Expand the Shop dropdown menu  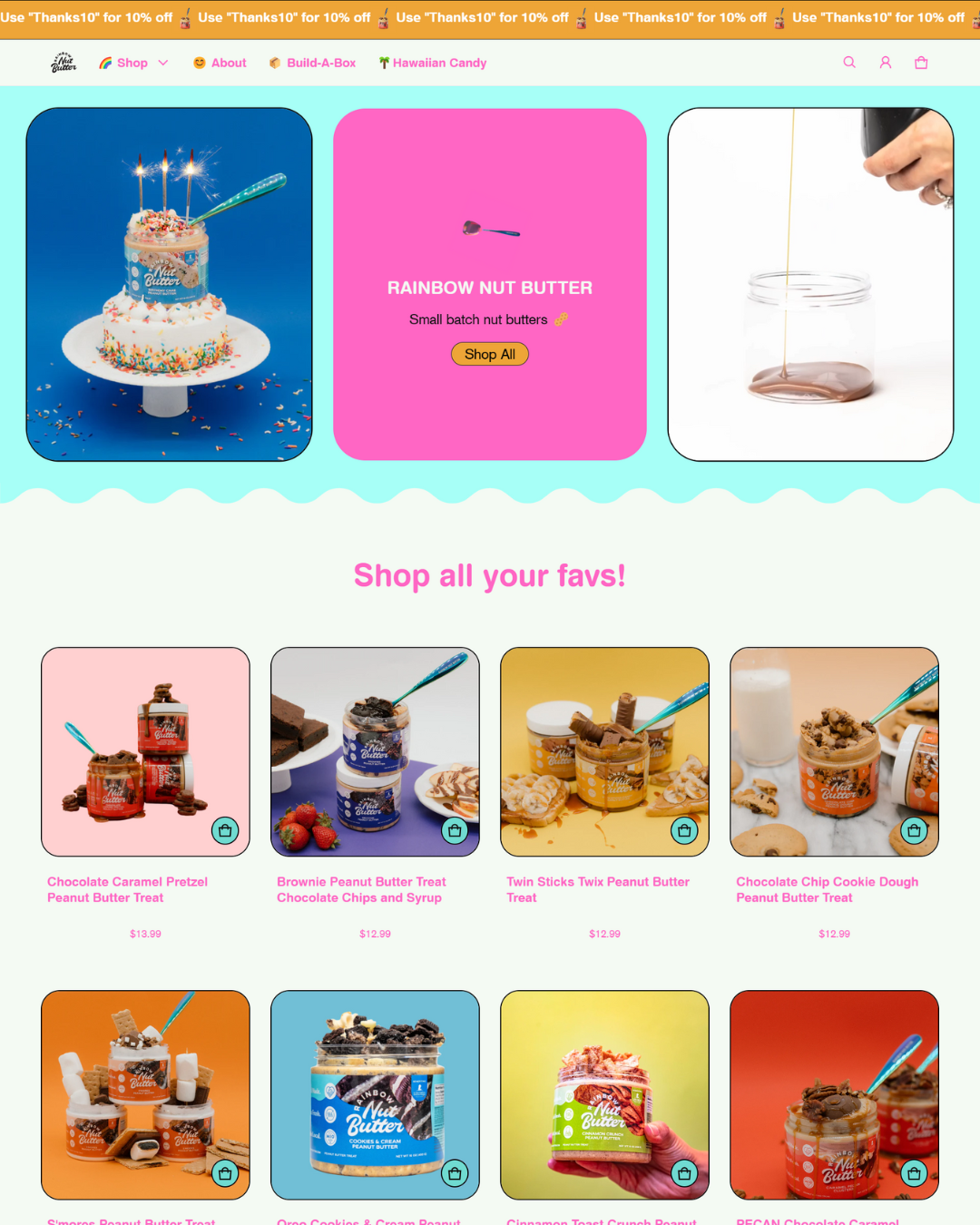click(133, 63)
